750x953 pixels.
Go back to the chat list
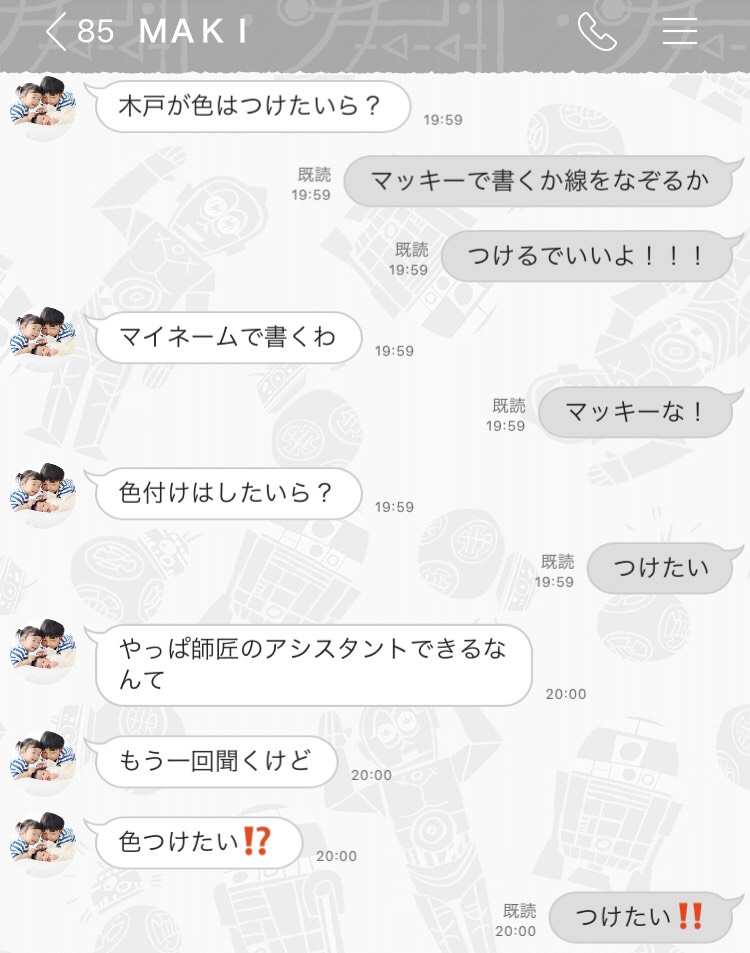[58, 32]
